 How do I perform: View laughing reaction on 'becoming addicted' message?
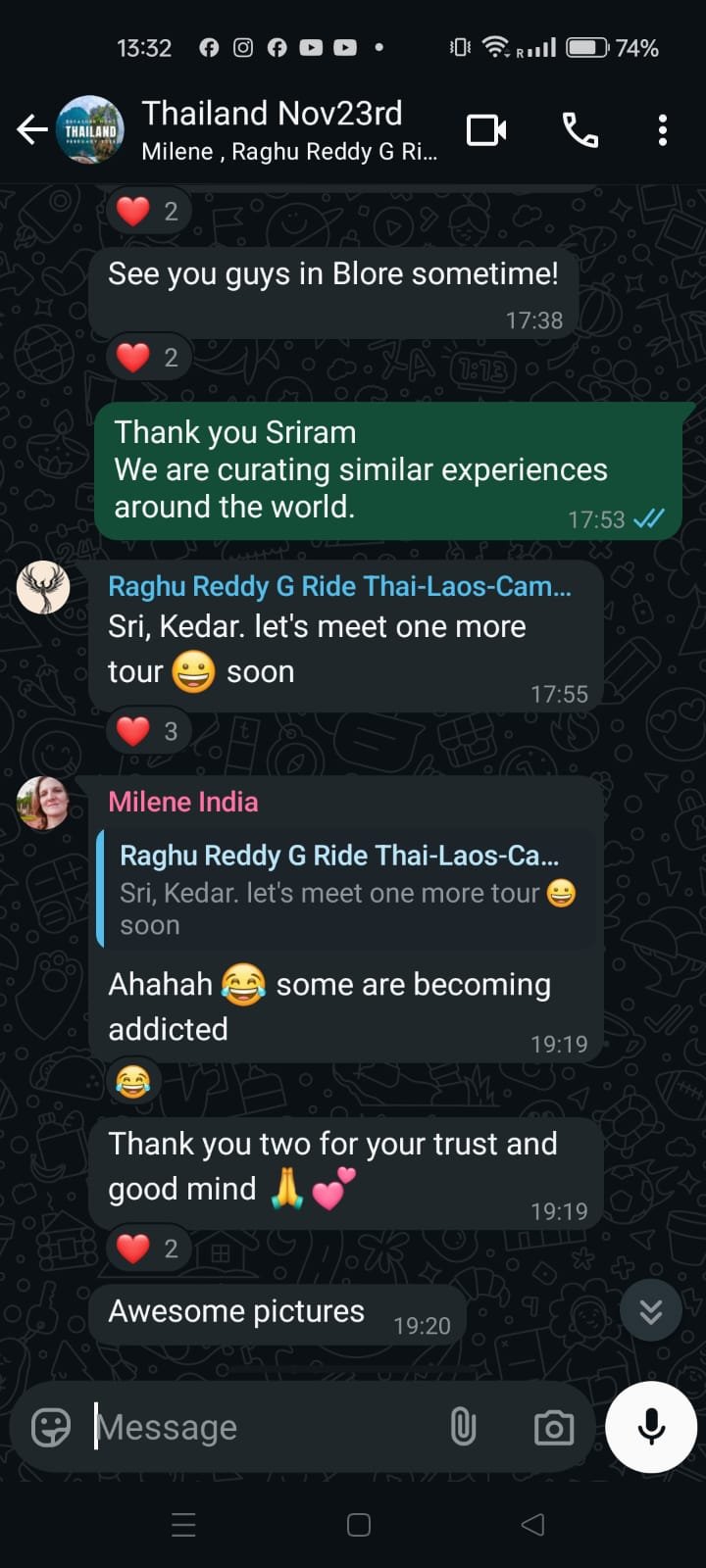[x=133, y=1081]
